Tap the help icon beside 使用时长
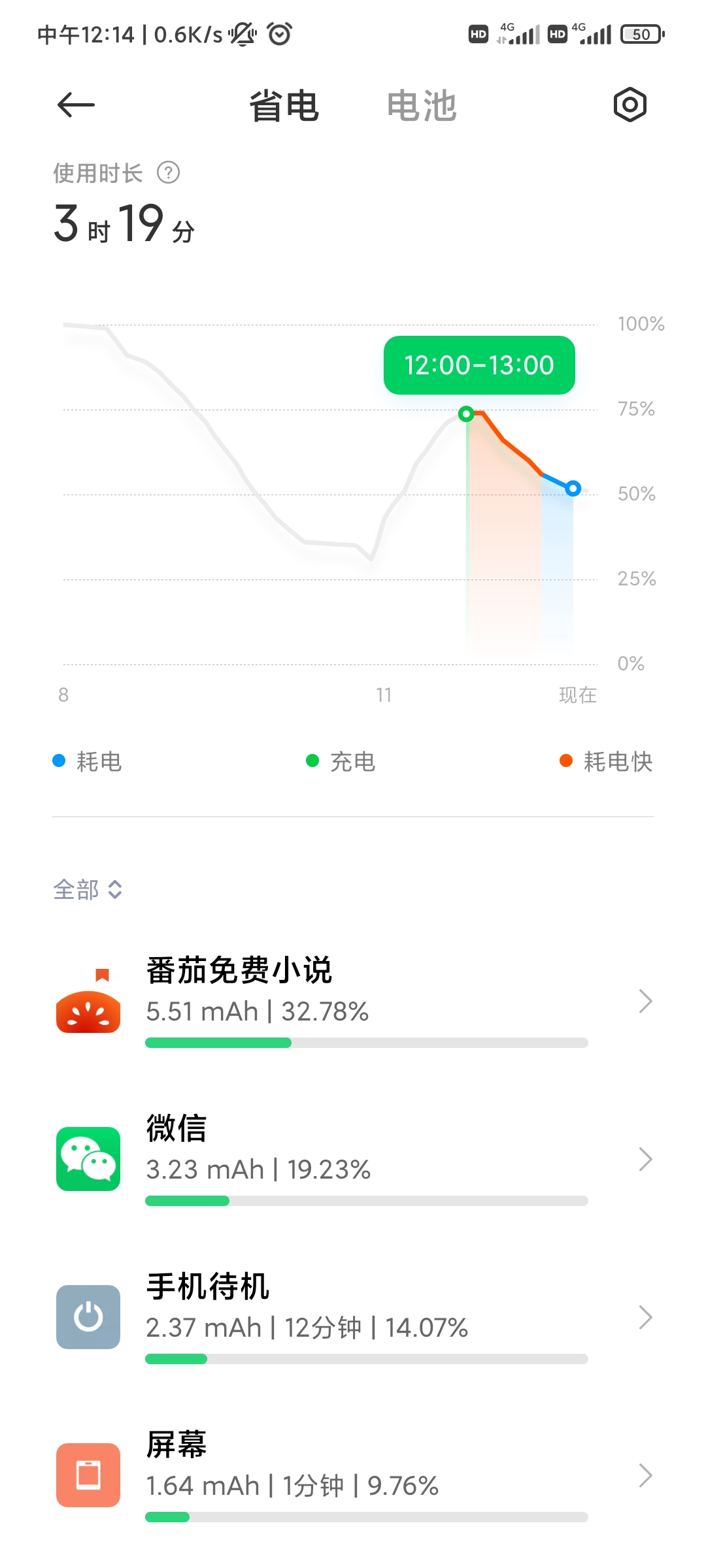This screenshot has height=1568, width=706. tap(169, 173)
